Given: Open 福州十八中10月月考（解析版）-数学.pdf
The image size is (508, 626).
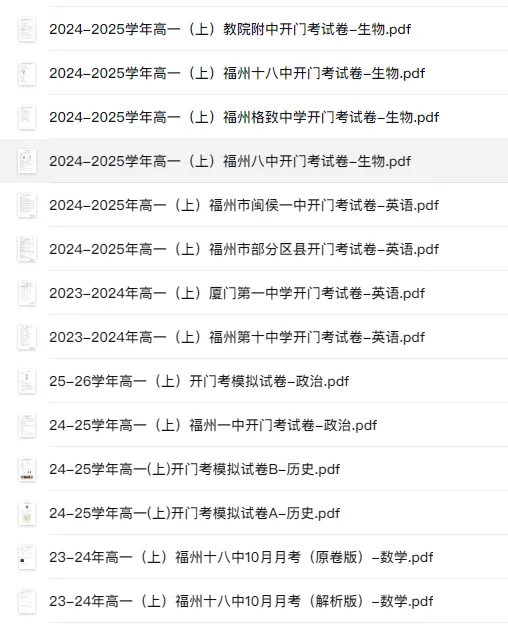Looking at the screenshot, I should coord(254,600).
